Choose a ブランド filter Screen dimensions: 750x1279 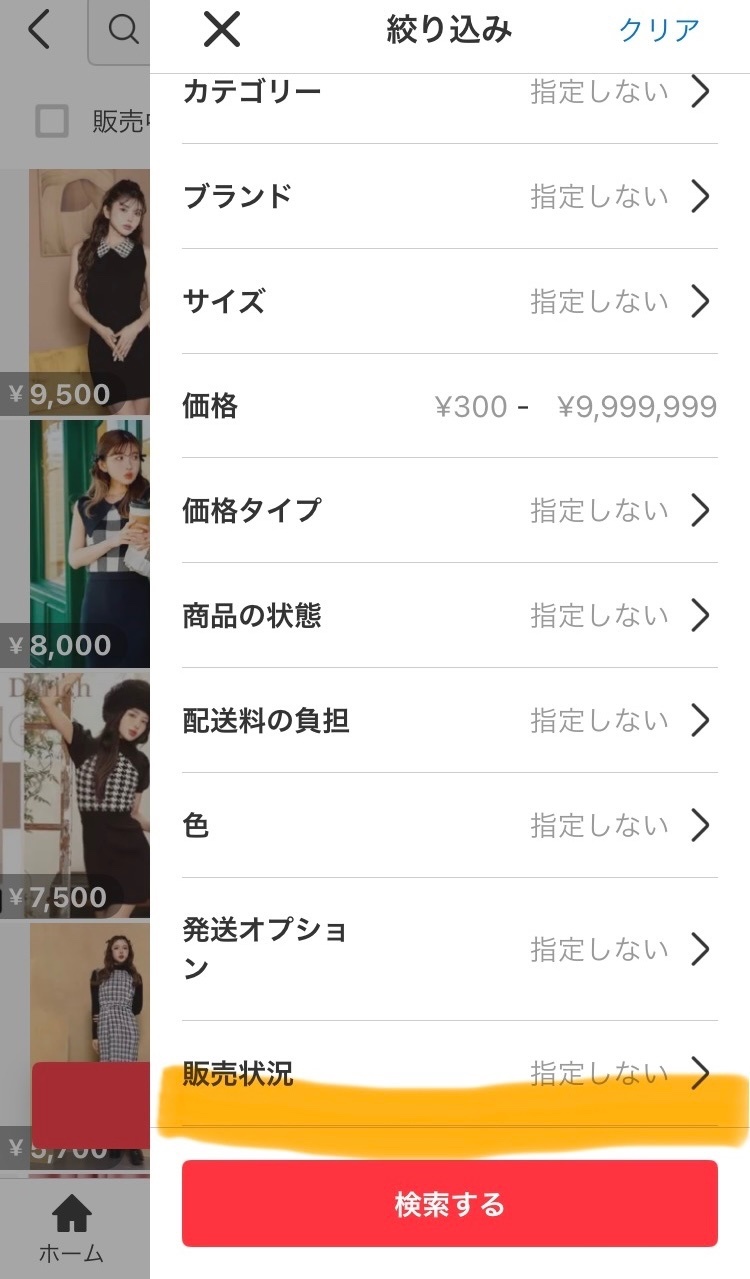[449, 196]
